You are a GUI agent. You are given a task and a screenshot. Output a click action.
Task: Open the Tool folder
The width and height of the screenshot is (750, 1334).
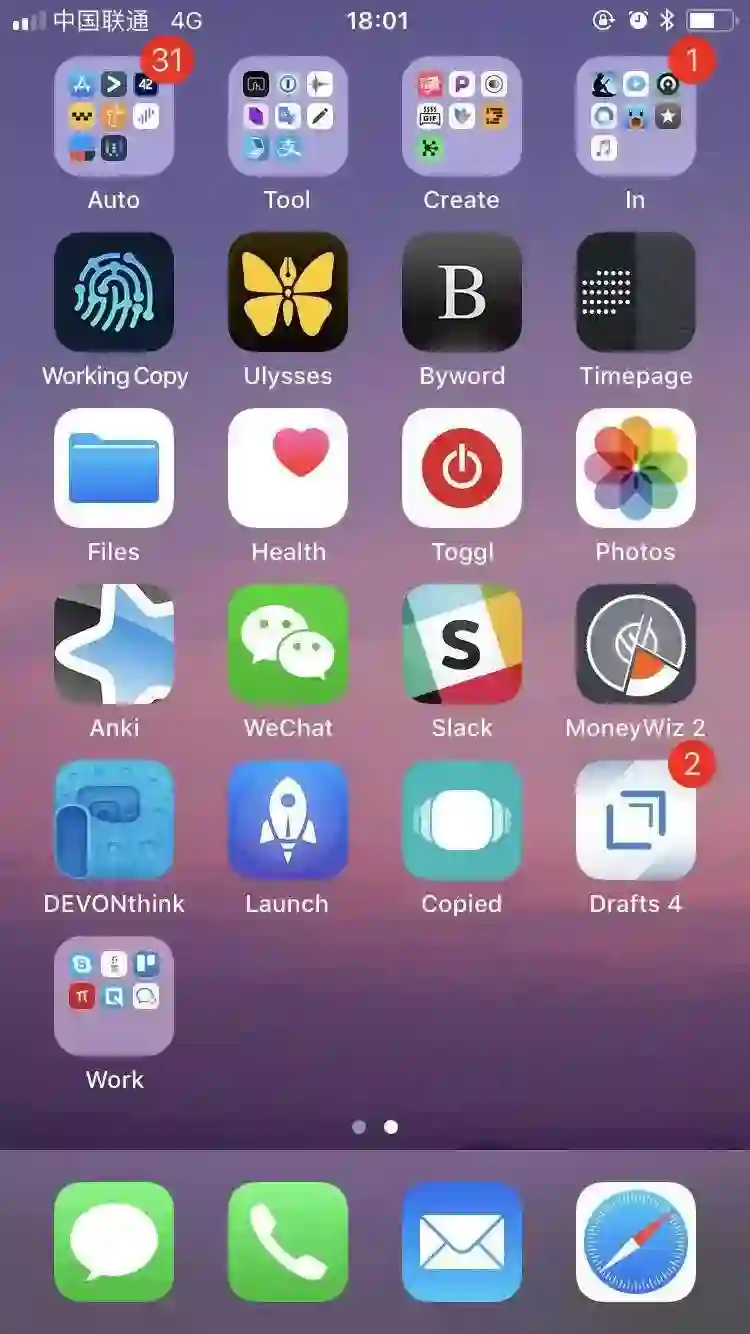point(288,117)
